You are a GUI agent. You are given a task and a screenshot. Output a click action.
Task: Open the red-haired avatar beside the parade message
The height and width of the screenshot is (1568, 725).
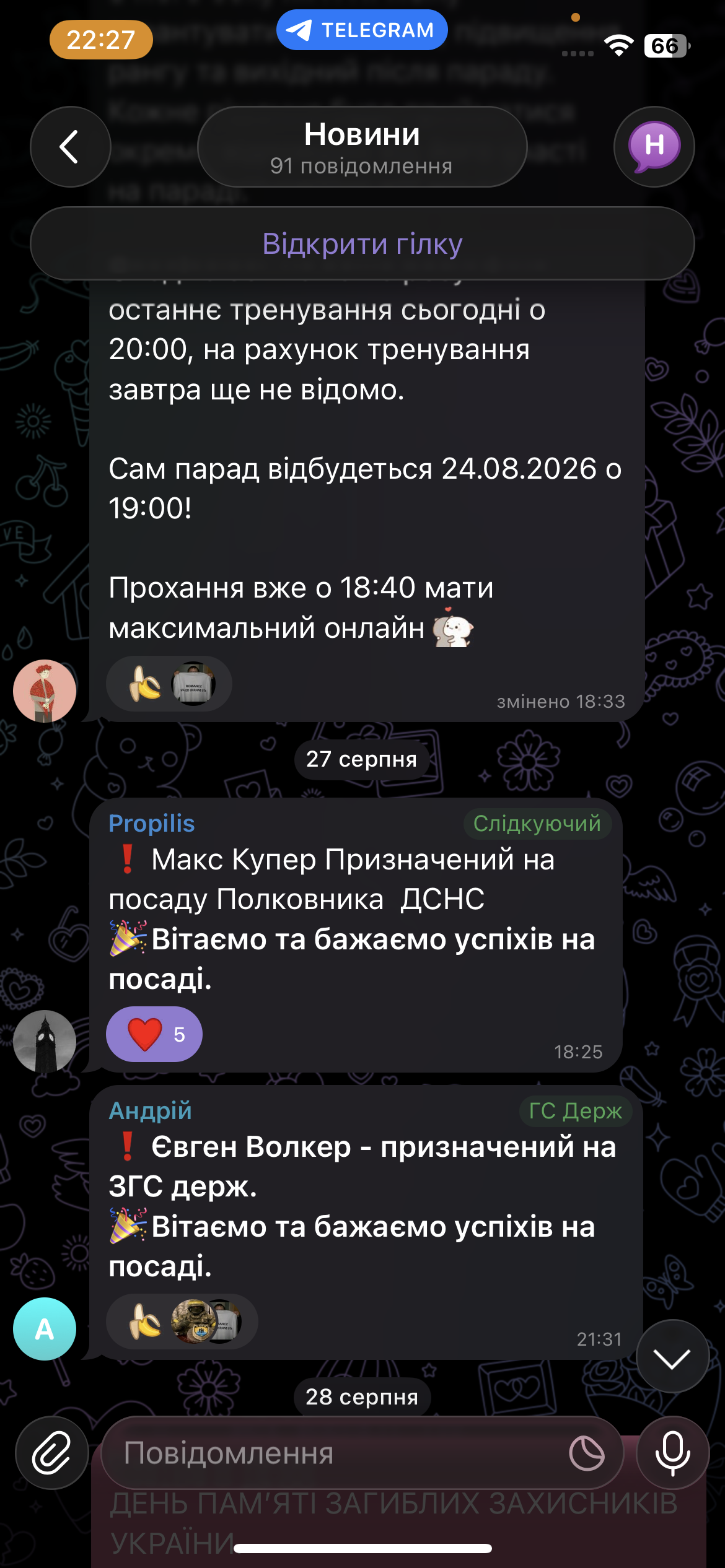(x=45, y=691)
